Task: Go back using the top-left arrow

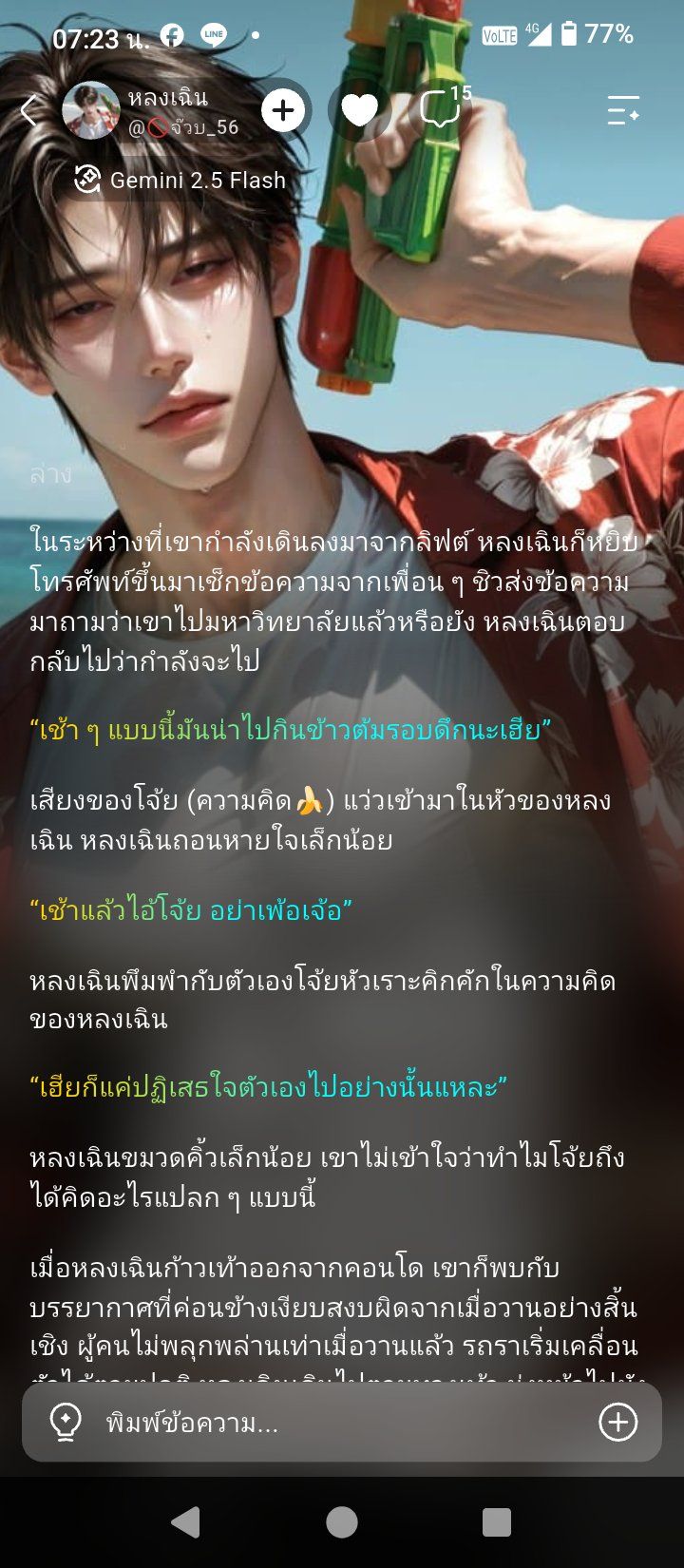Action: [x=28, y=111]
